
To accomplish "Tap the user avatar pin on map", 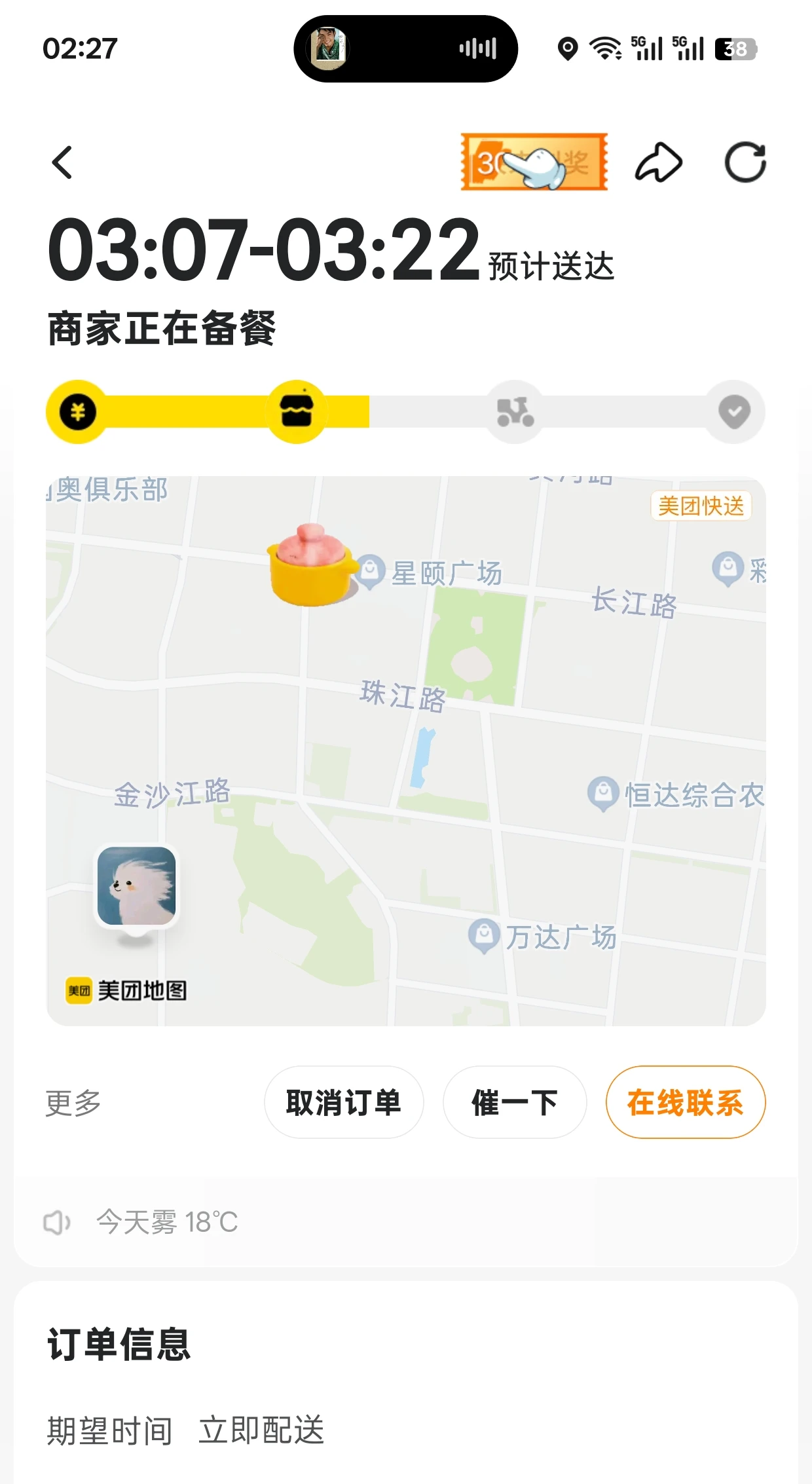I will tap(136, 886).
